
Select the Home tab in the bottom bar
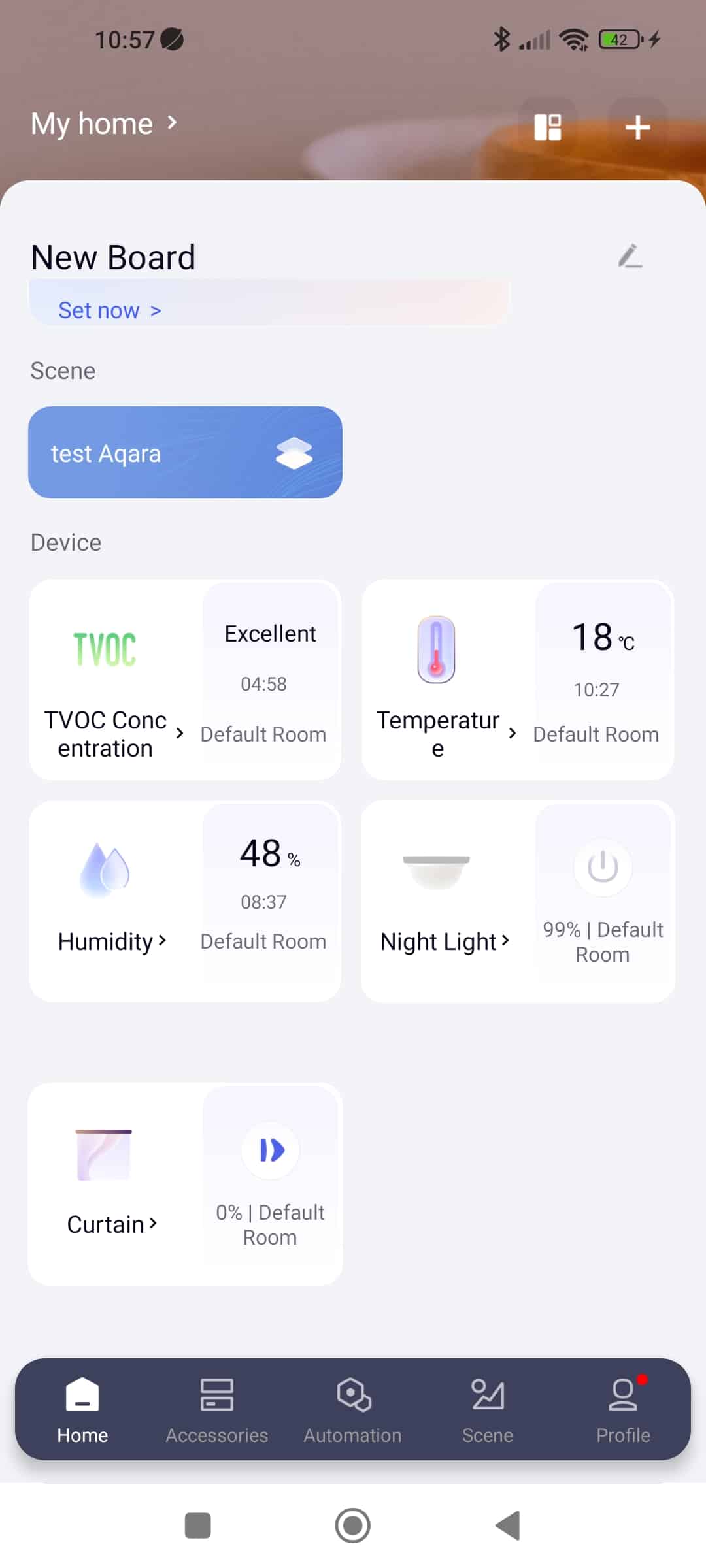[x=82, y=1410]
